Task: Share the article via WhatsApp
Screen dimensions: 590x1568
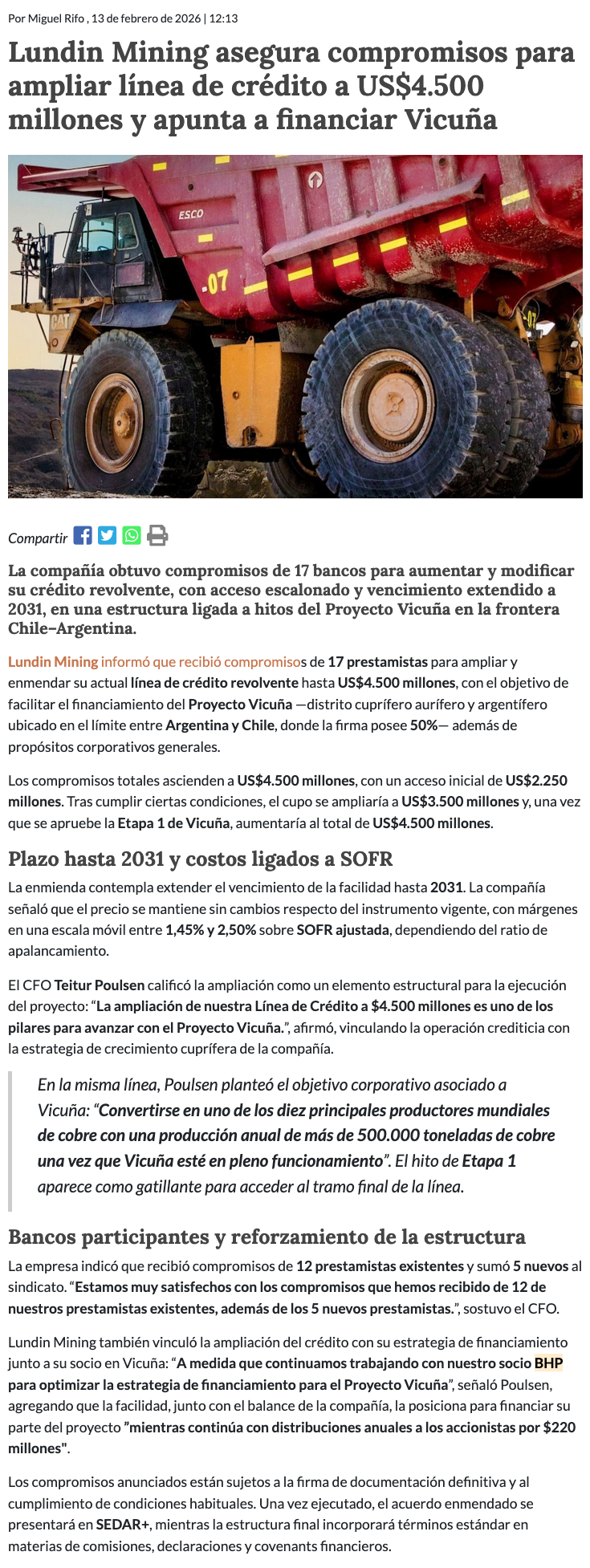Action: tap(132, 535)
